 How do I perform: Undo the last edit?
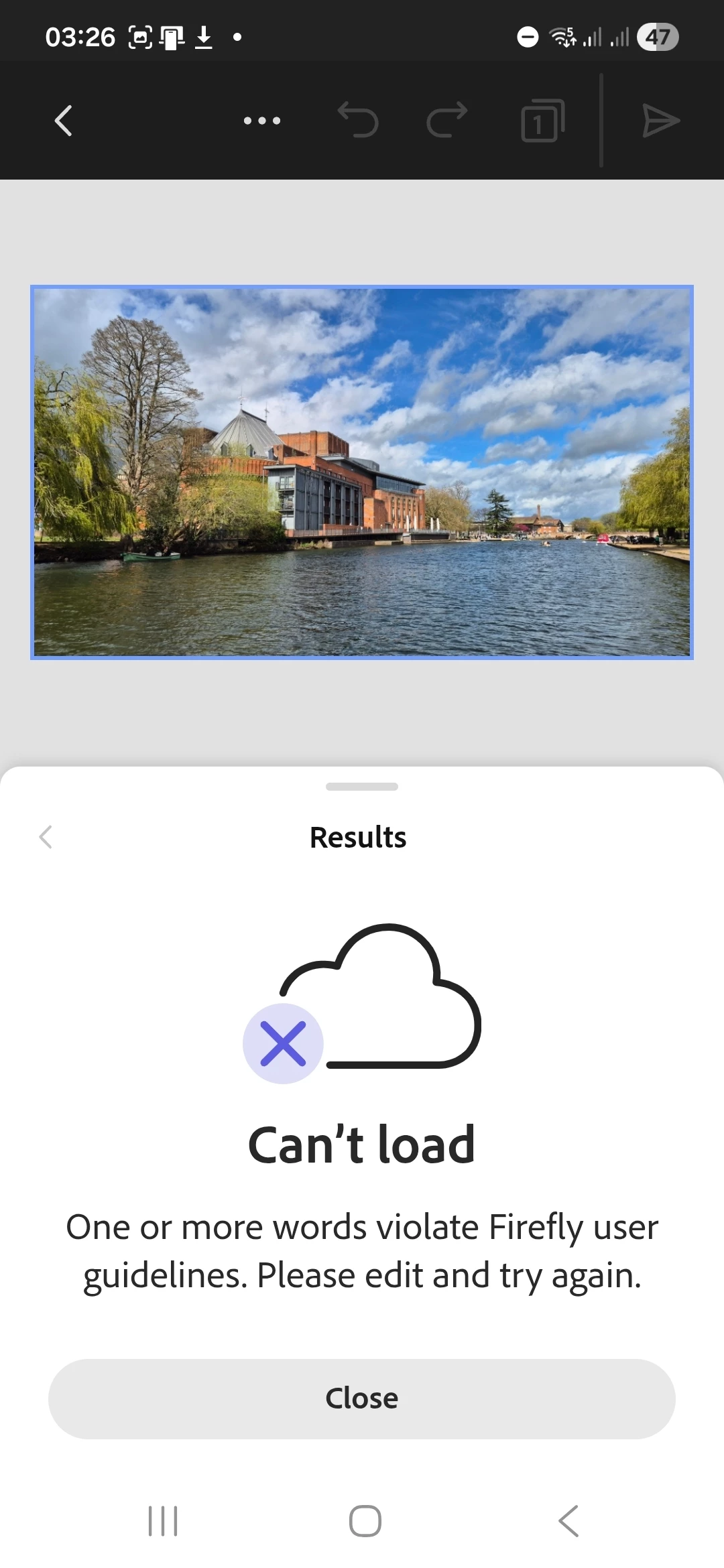358,121
